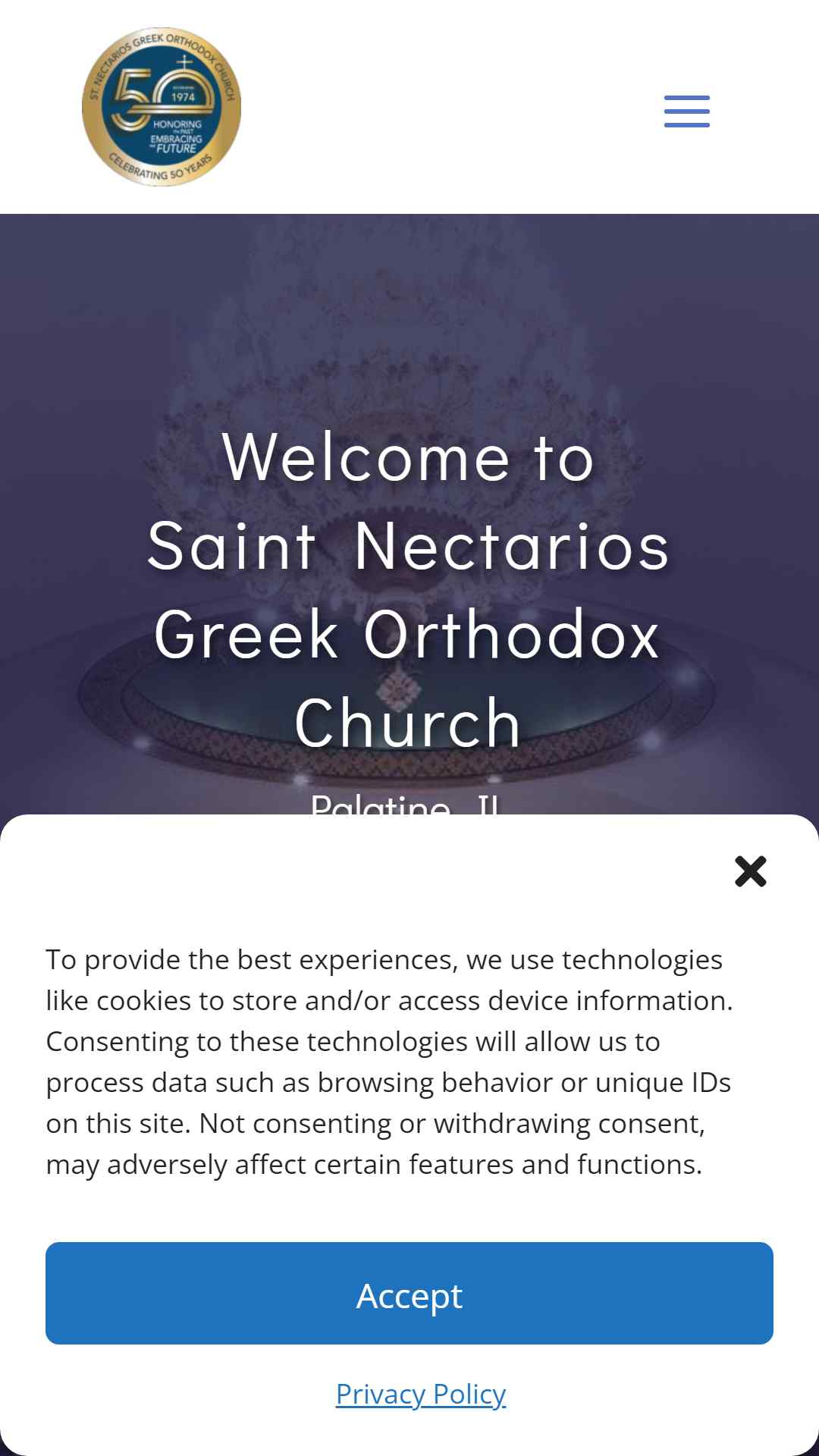This screenshot has width=819, height=1456.
Task: Open the hamburger navigation menu
Action: tap(686, 111)
